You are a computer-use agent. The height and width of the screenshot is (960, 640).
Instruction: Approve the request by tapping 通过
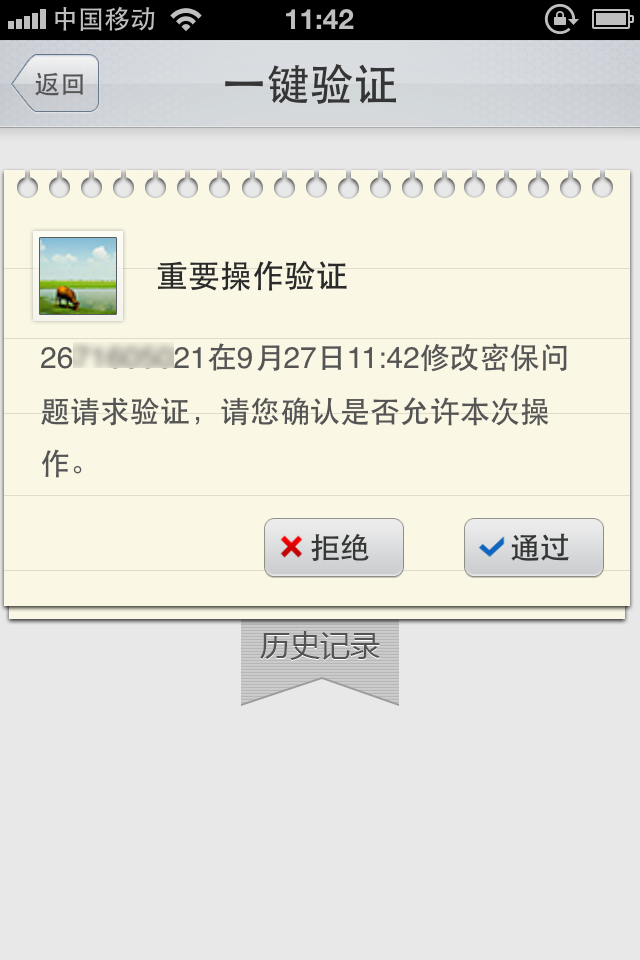click(534, 547)
